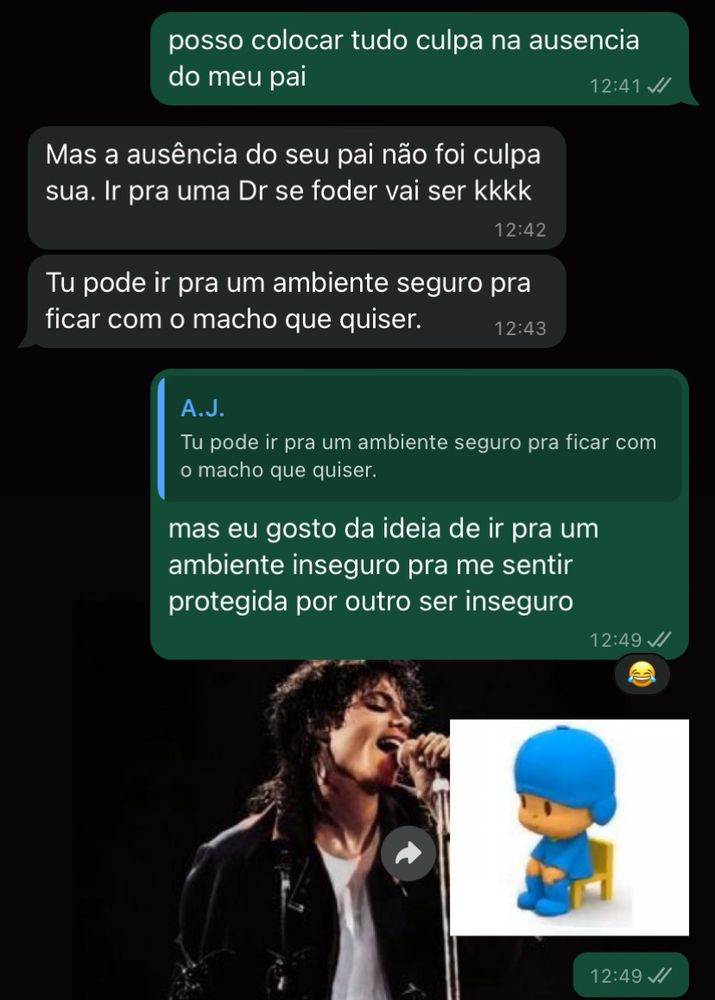This screenshot has height=1000, width=715.
Task: Forward the photo using the arrow icon
Action: pyautogui.click(x=409, y=853)
